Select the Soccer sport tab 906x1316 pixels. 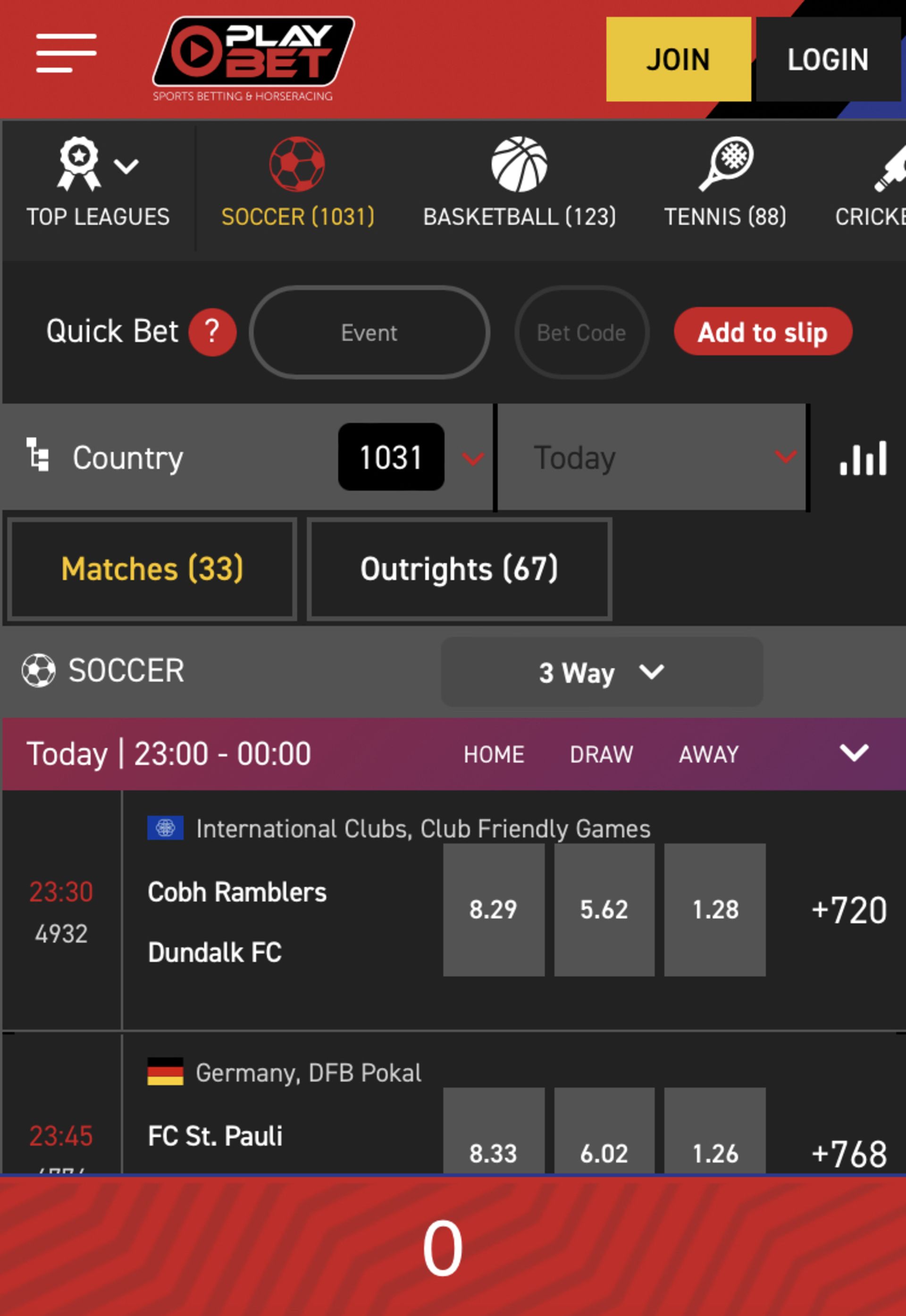(x=297, y=182)
